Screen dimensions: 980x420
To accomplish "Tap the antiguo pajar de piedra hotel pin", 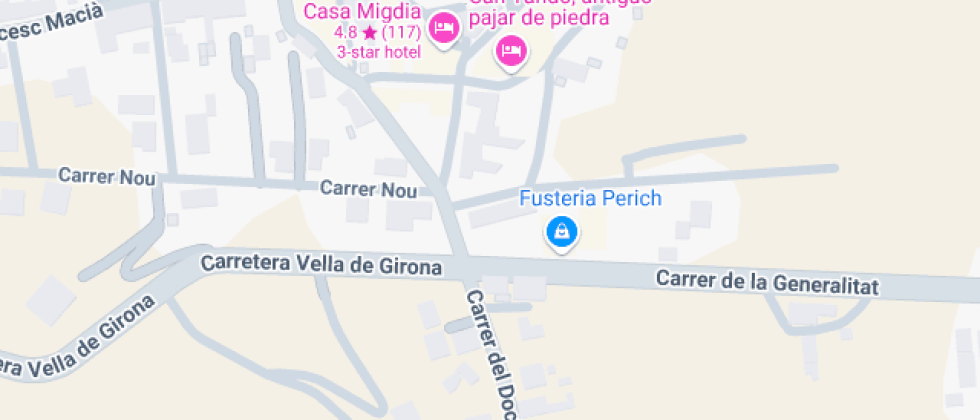I will coord(511,50).
